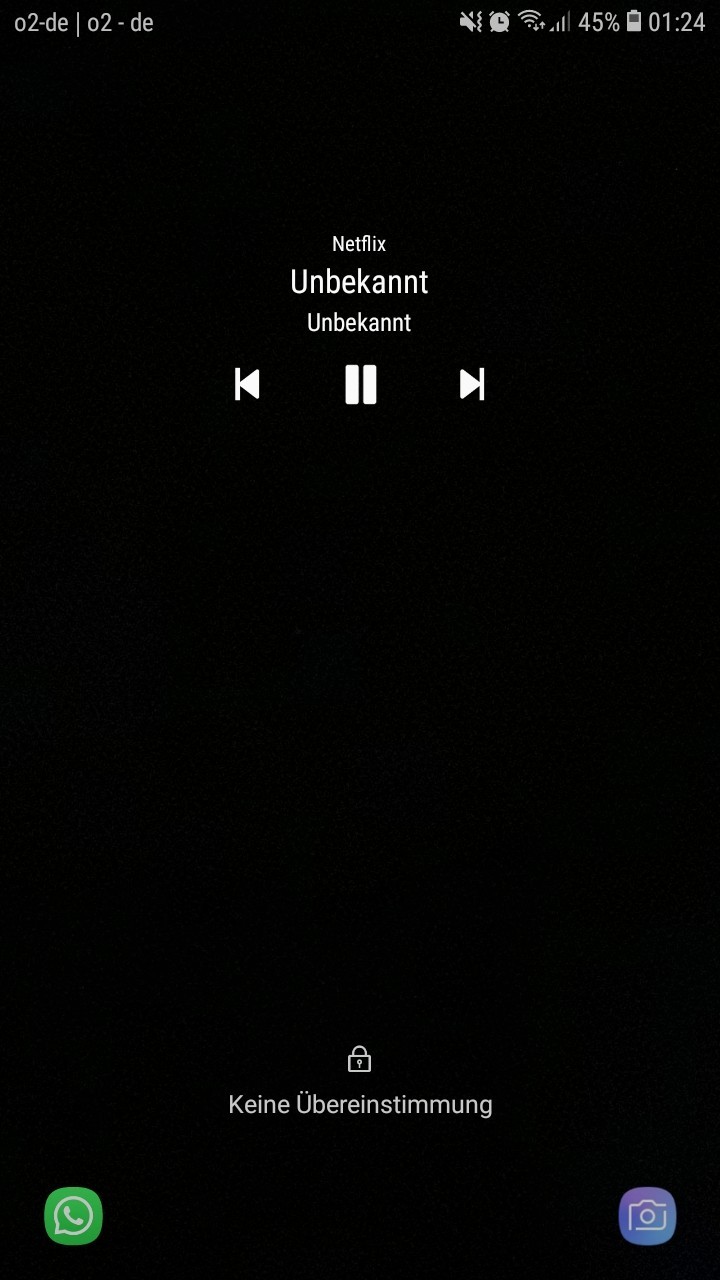Launch the camera shortcut
720x1280 pixels.
click(x=647, y=1216)
